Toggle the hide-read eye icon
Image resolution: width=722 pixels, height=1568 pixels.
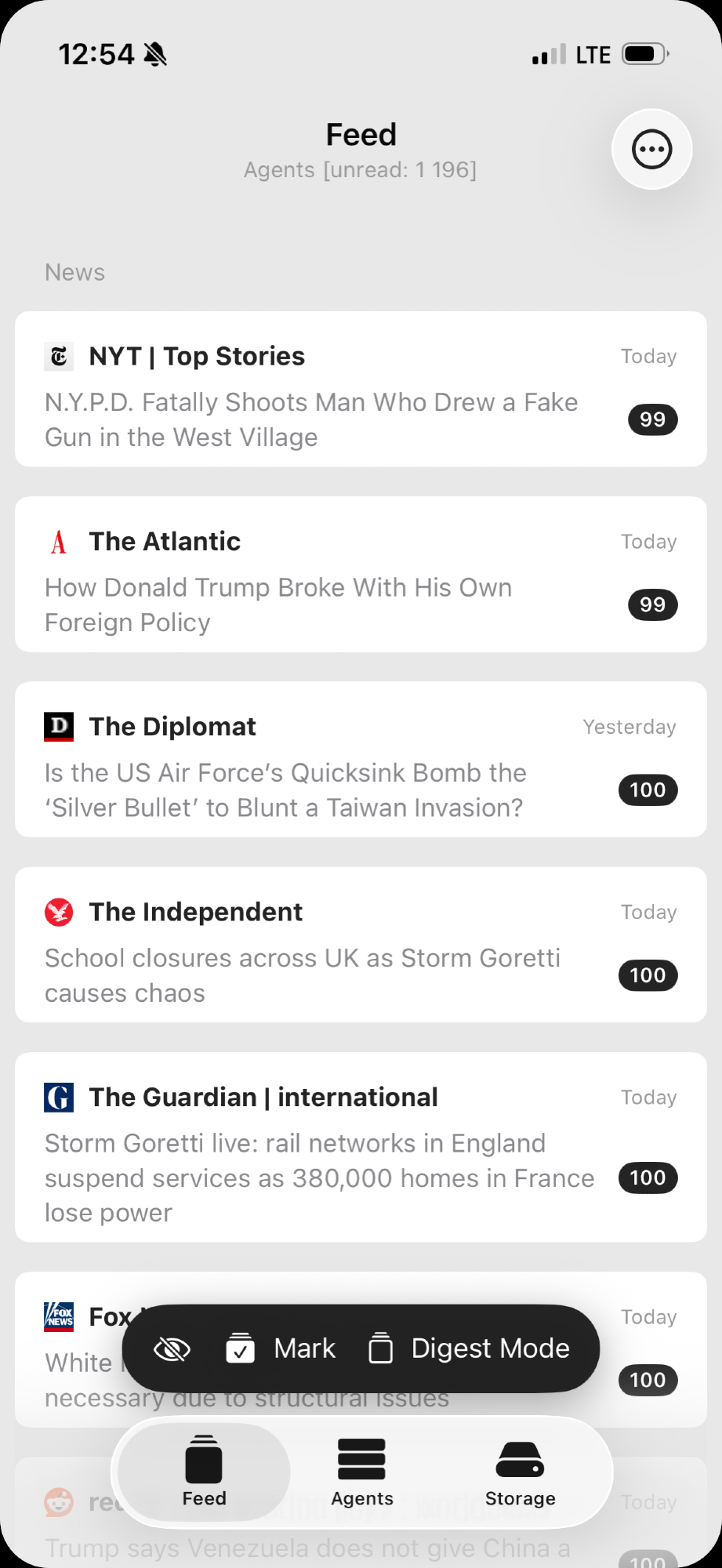click(172, 1349)
